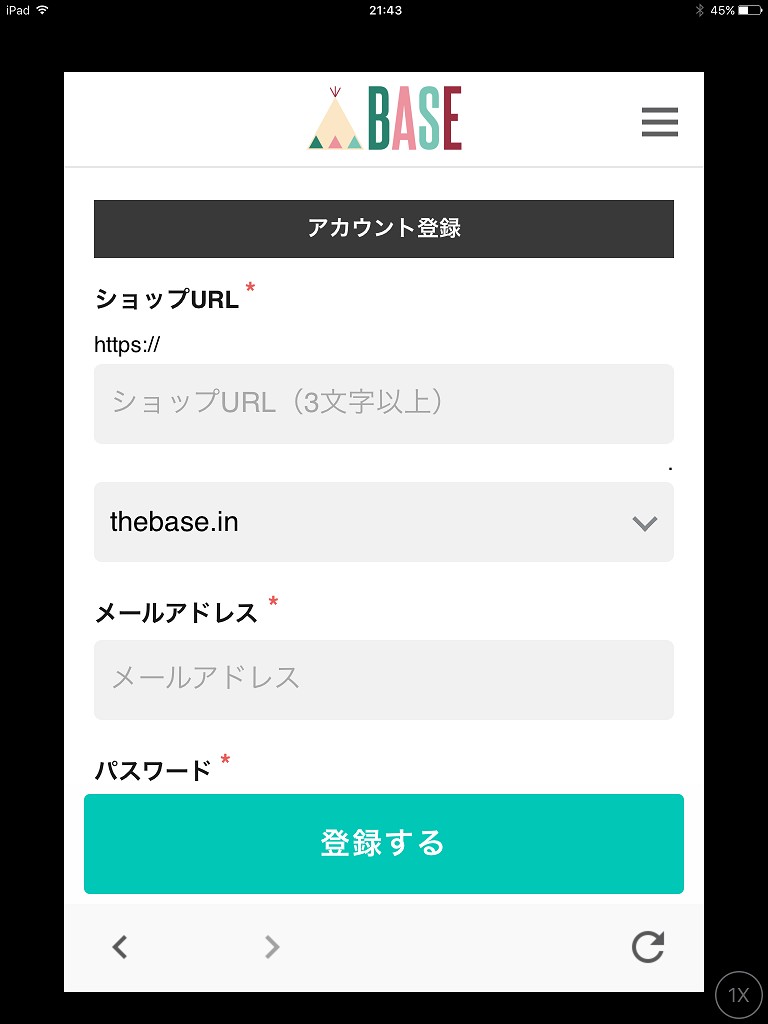Open the hamburger menu

(659, 121)
